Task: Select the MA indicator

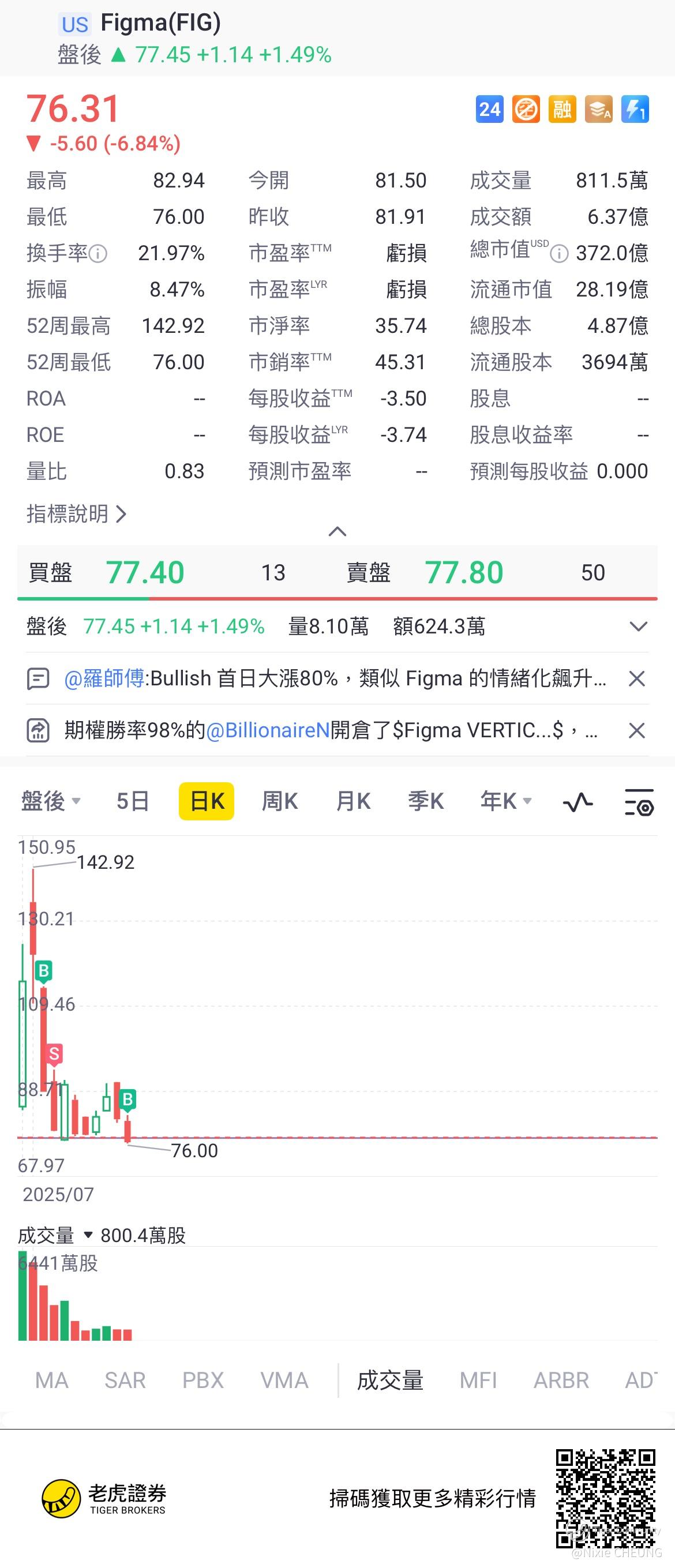Action: 52,1380
